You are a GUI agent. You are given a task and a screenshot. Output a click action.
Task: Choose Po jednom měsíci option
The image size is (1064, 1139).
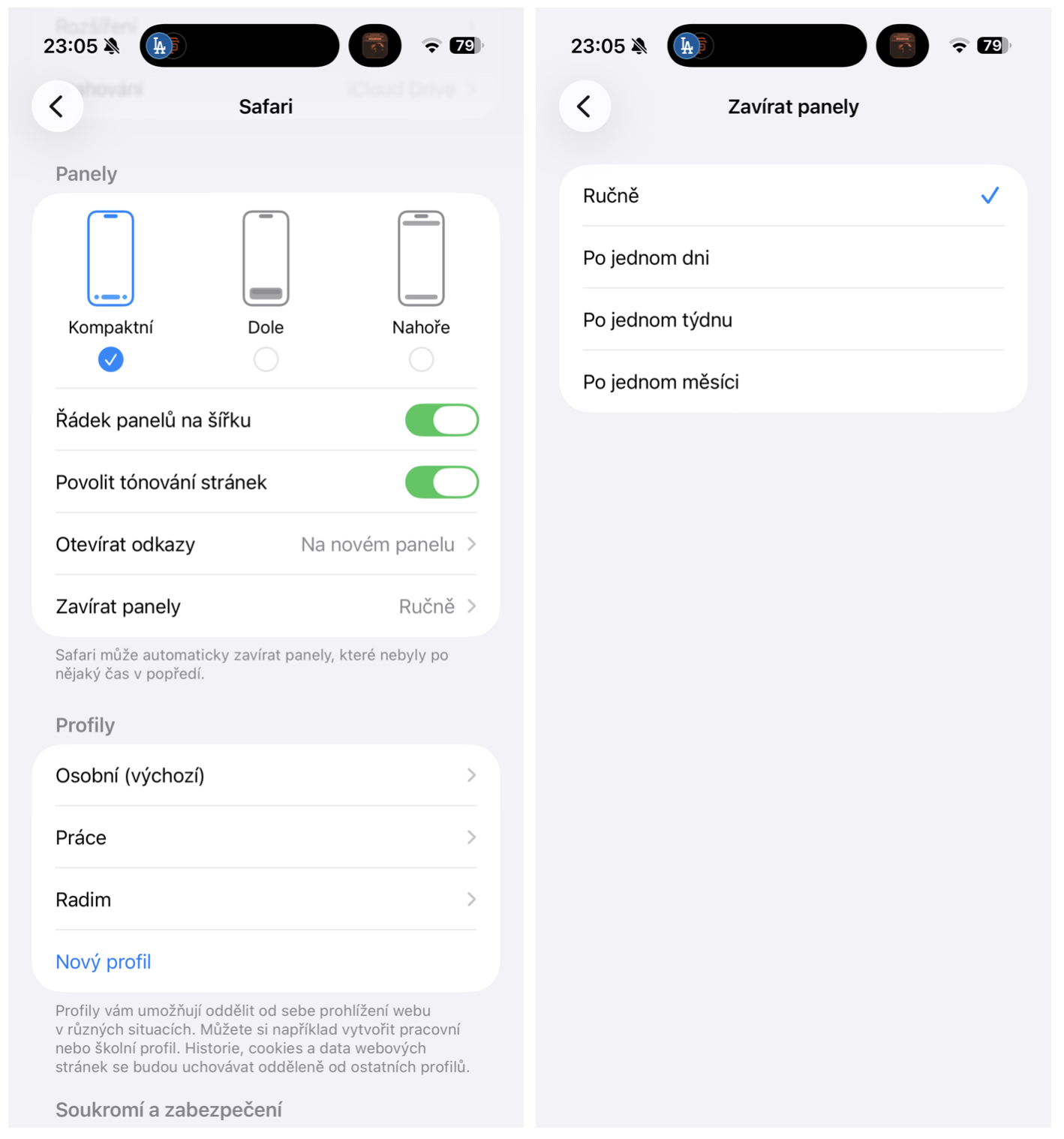pos(792,383)
